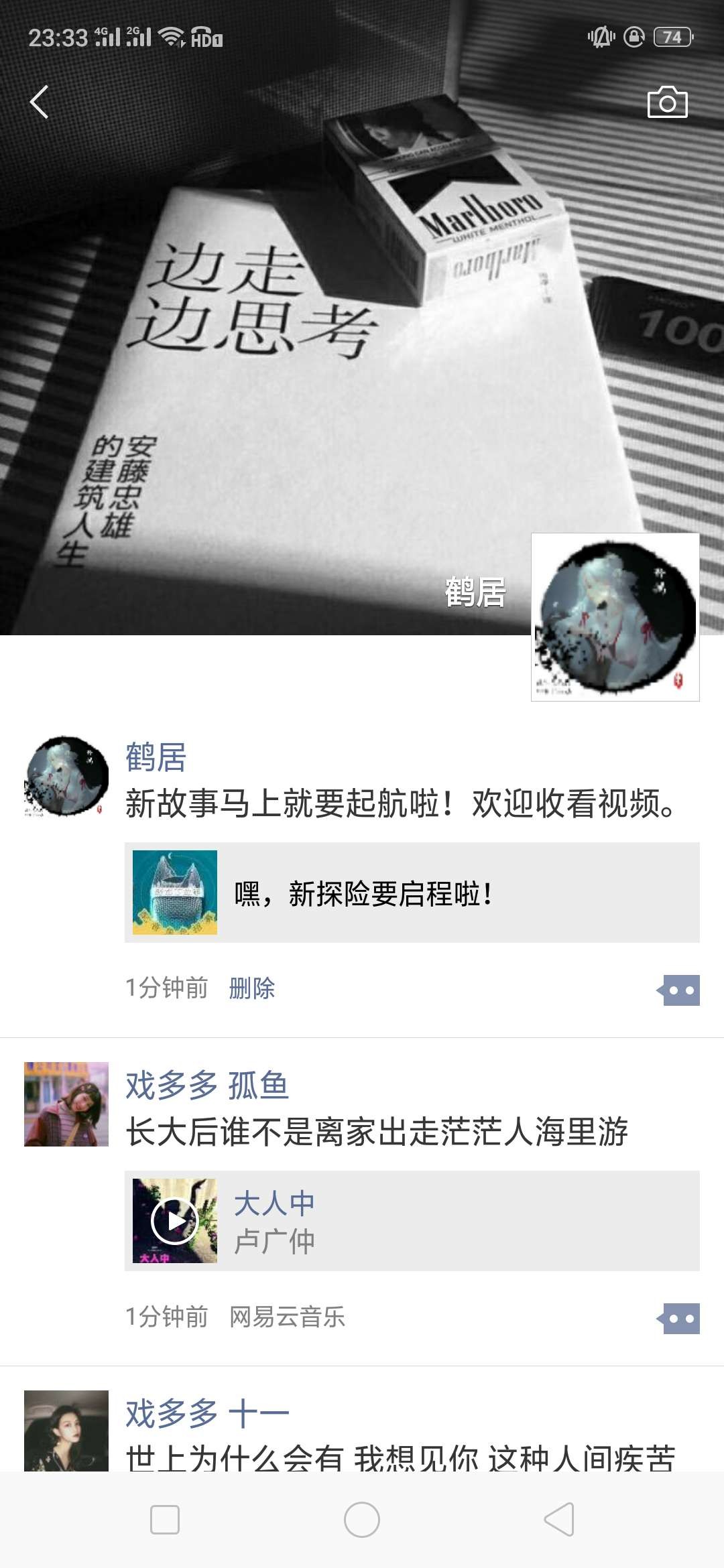Open 鹤居's avatar beside the first post

(x=66, y=776)
